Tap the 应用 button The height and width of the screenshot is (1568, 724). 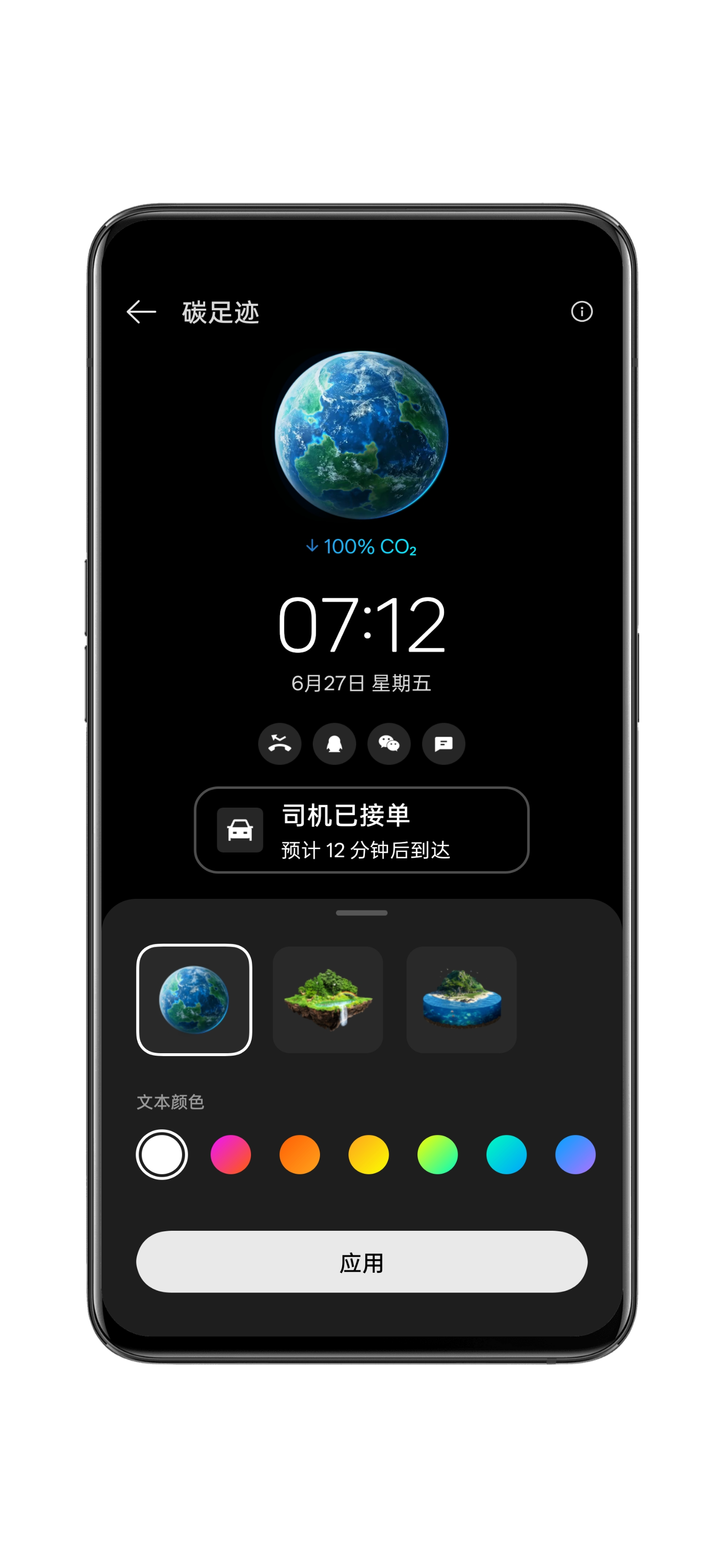[x=362, y=1263]
